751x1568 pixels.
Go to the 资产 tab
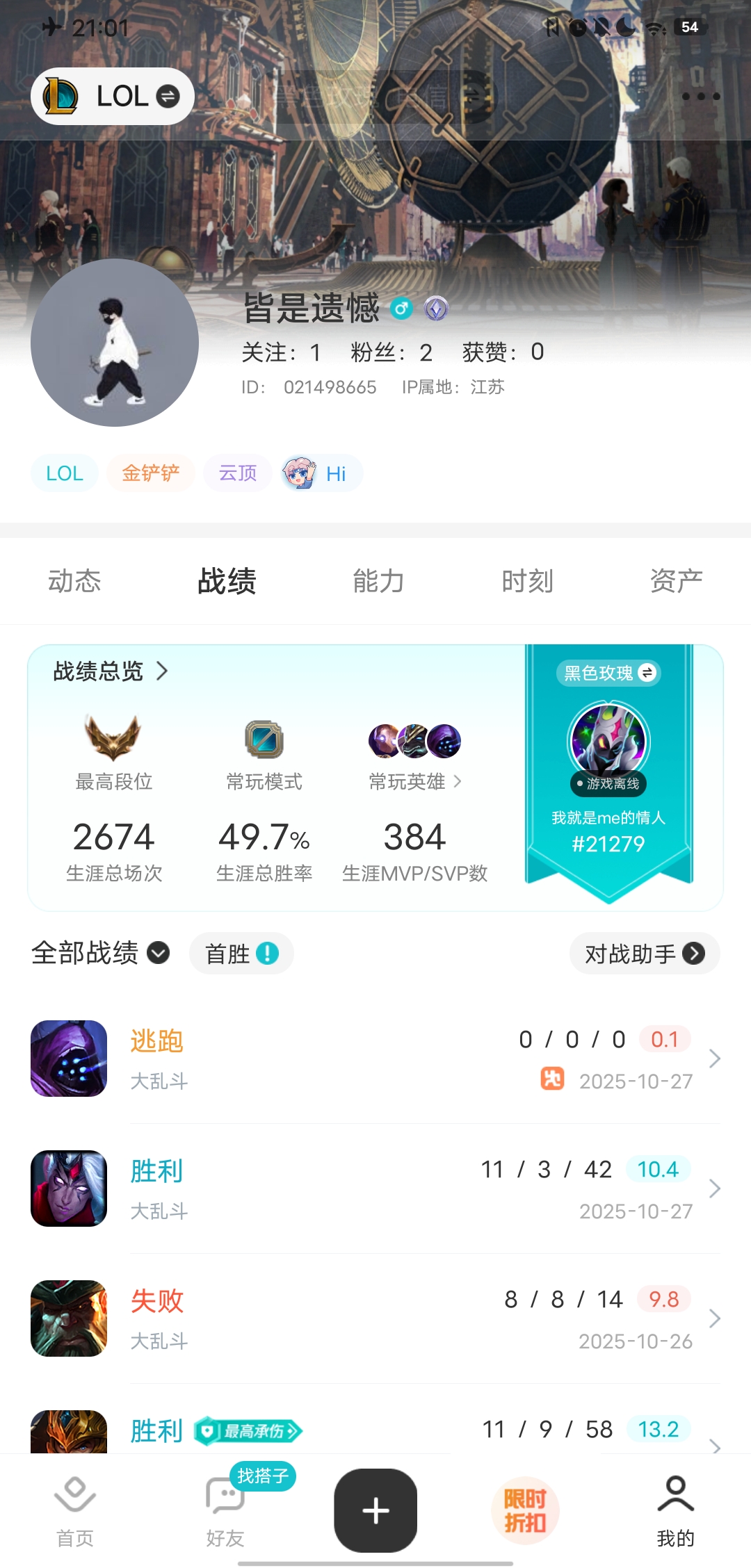pos(676,581)
